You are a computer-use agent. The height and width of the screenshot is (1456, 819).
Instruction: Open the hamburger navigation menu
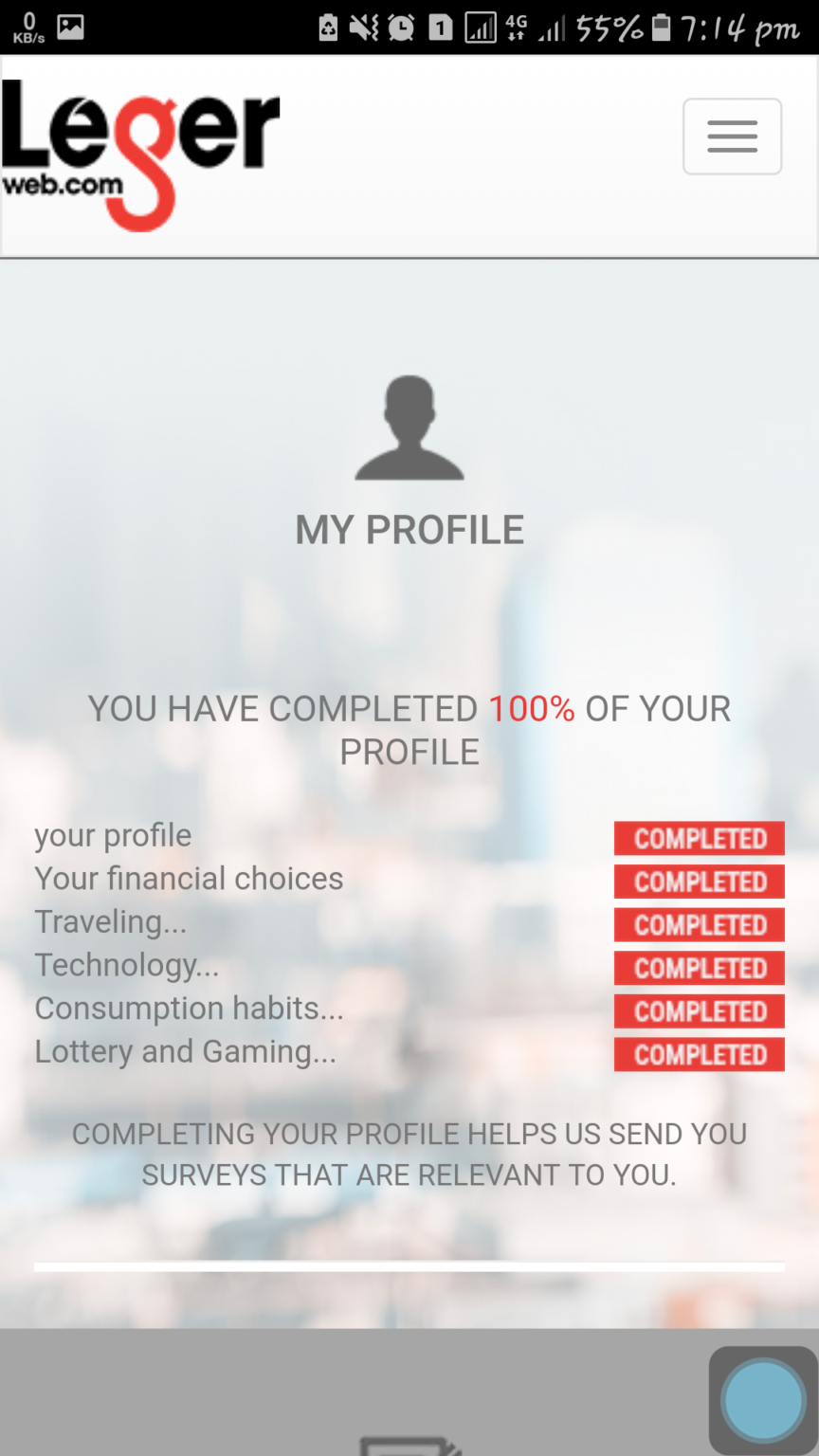coord(732,136)
